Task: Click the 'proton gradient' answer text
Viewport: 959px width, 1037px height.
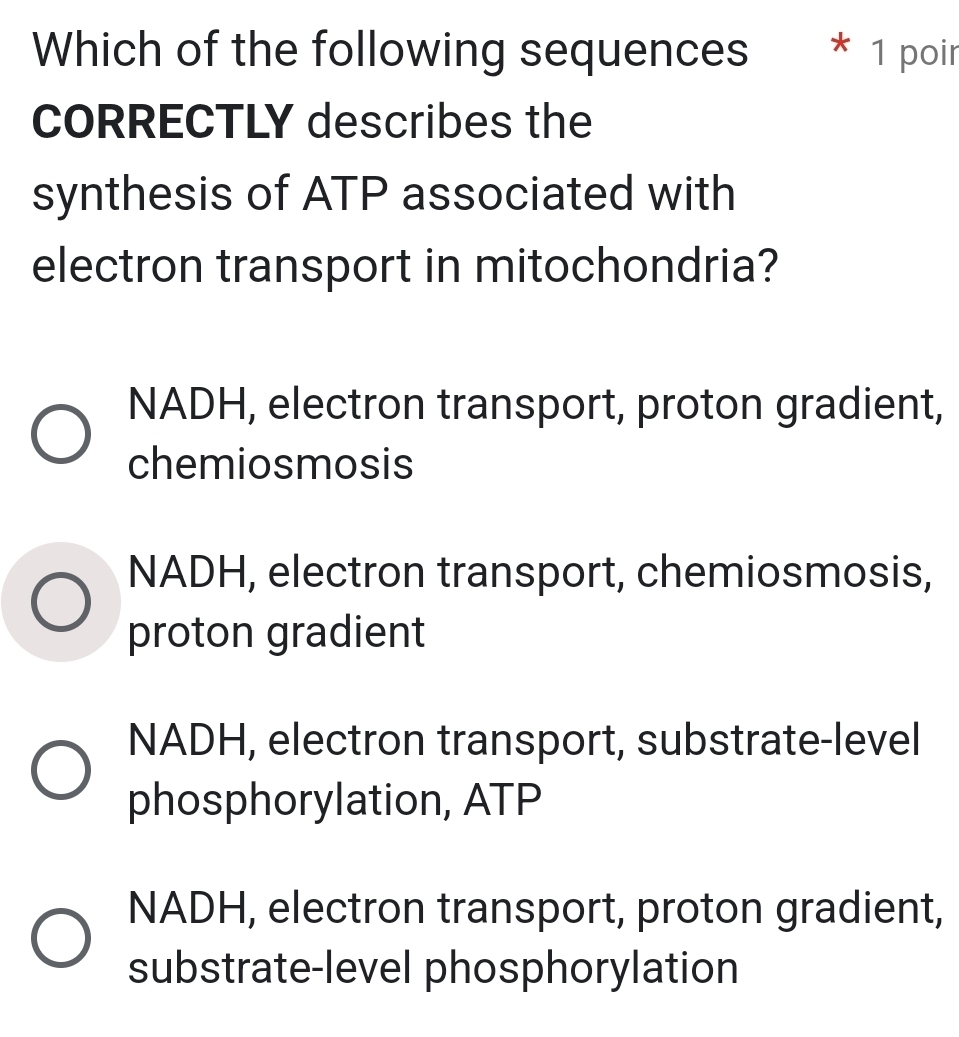Action: [275, 632]
